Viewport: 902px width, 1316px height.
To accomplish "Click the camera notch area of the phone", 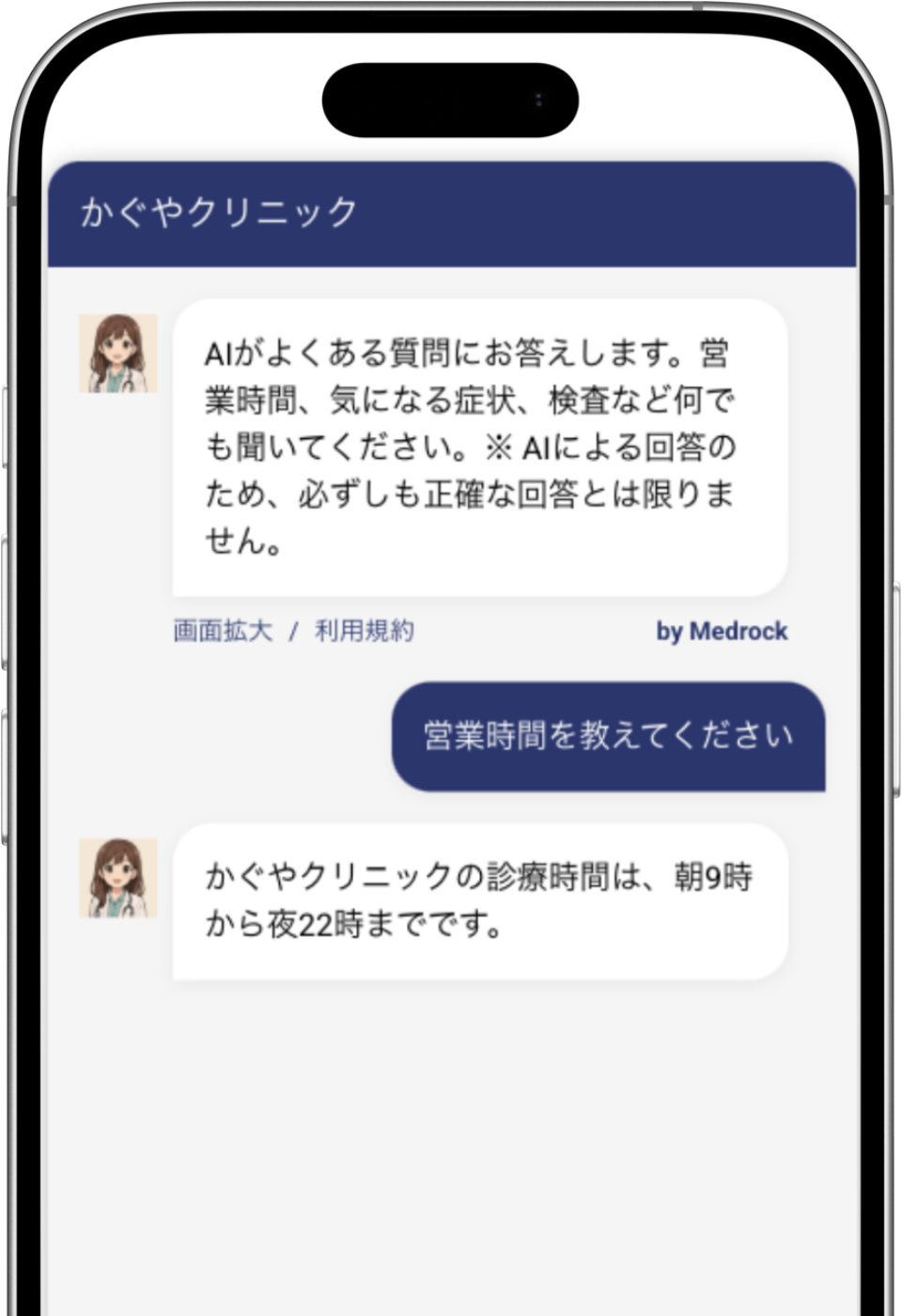I will (449, 99).
